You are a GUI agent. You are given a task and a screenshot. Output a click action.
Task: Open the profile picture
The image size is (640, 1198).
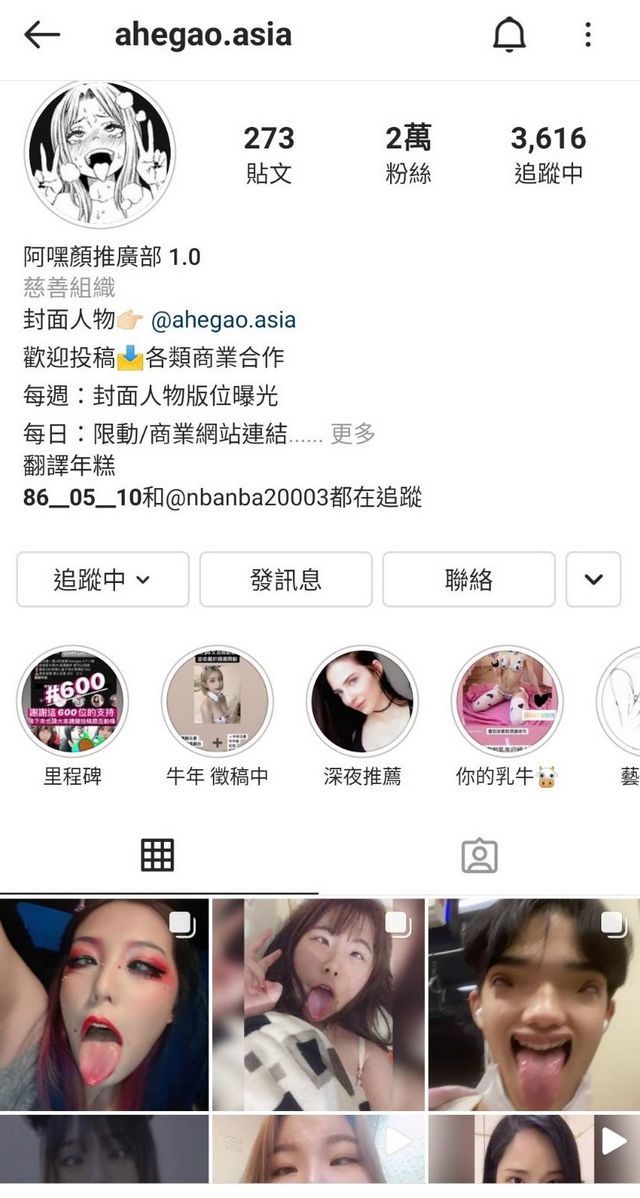click(x=100, y=155)
